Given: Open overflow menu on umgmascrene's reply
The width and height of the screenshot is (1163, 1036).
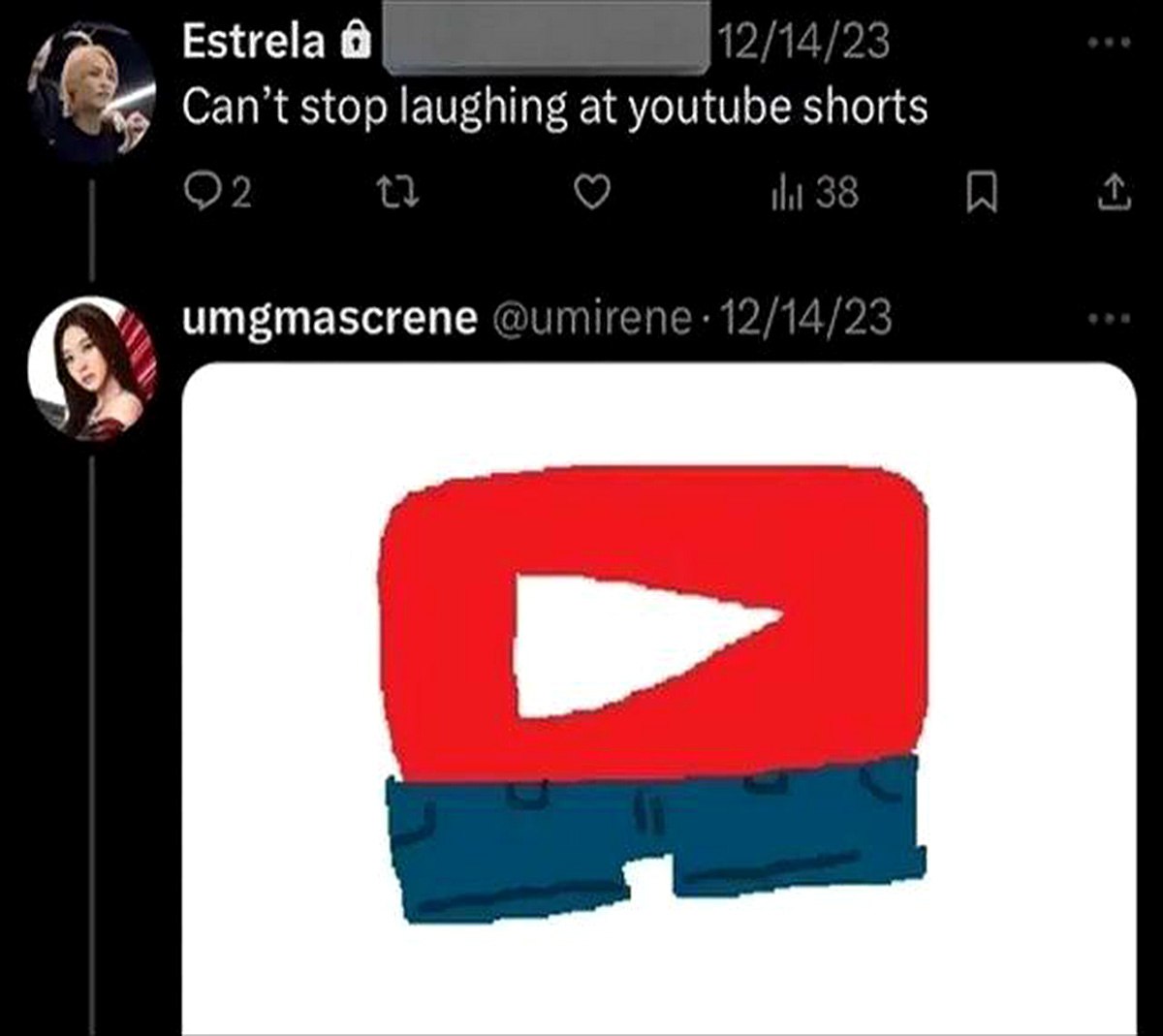Looking at the screenshot, I should point(1108,318).
